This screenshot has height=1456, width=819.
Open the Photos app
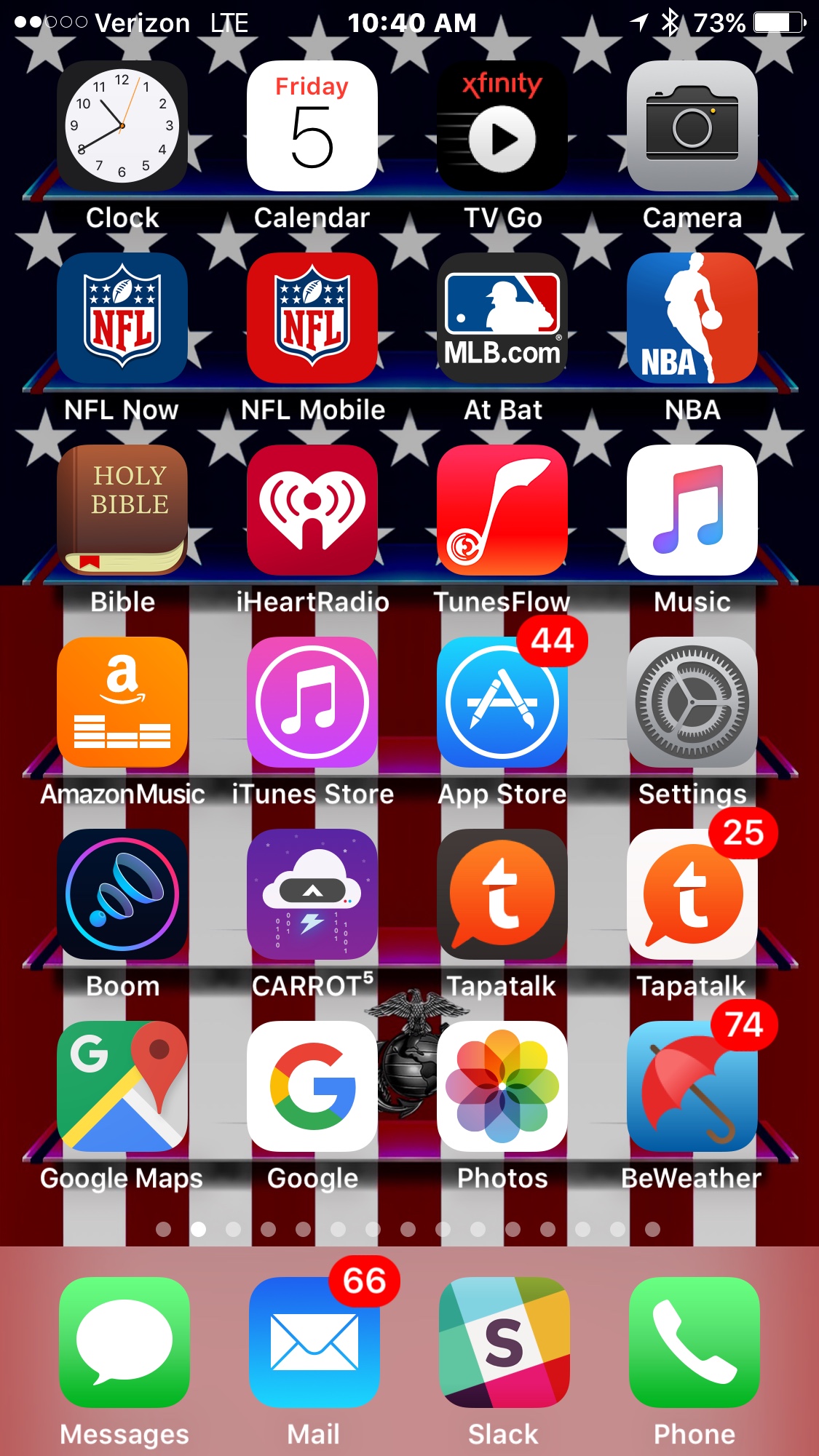point(502,1086)
